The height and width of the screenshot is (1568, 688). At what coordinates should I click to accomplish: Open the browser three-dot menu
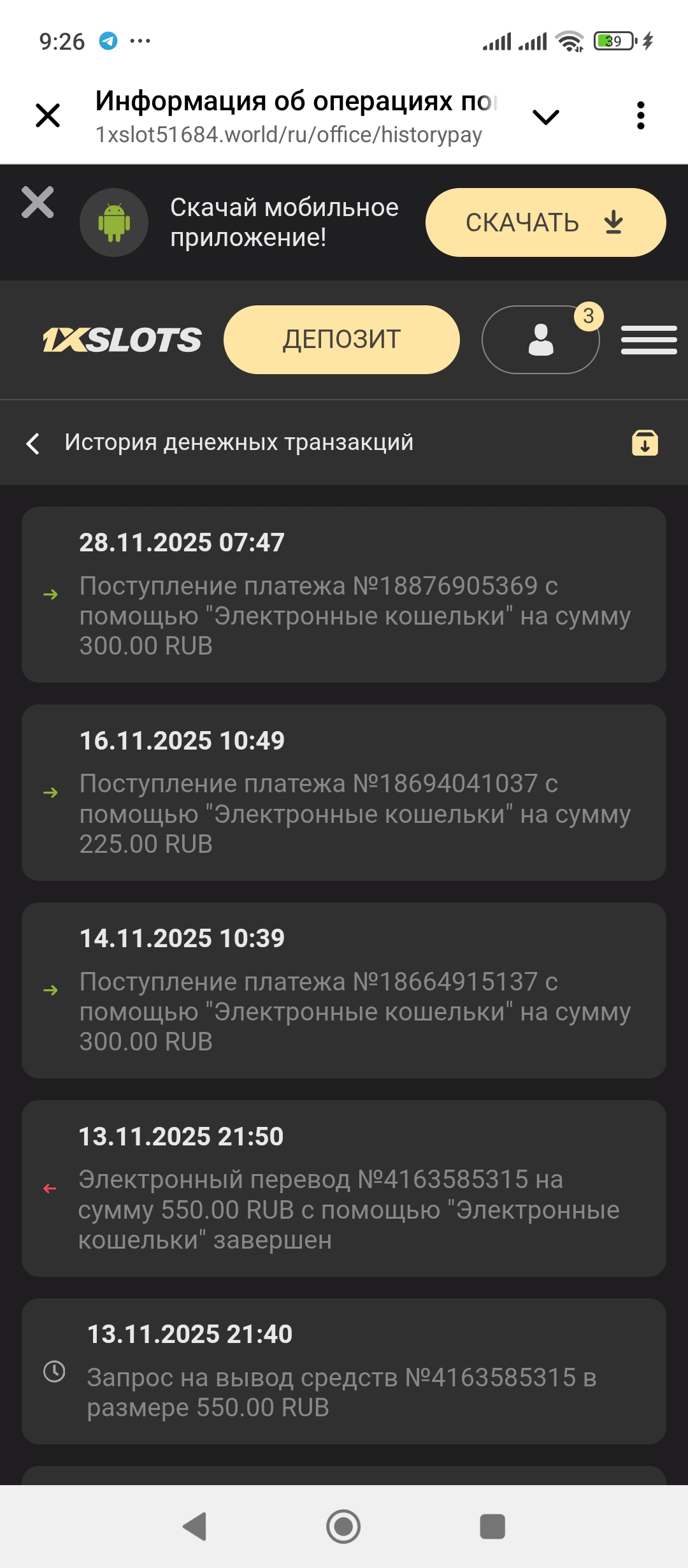pyautogui.click(x=640, y=115)
